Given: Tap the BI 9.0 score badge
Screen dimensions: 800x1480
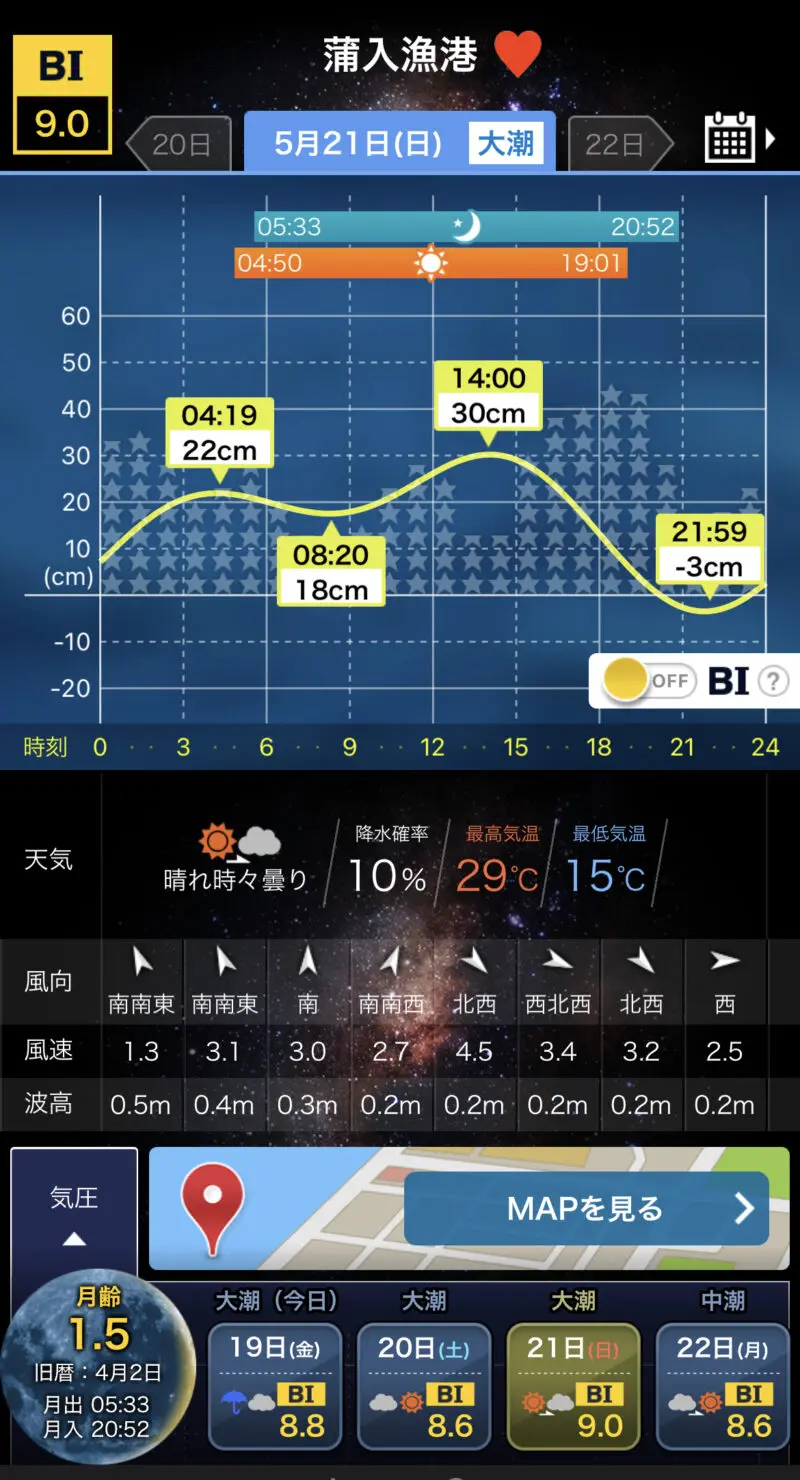Looking at the screenshot, I should coord(62,95).
